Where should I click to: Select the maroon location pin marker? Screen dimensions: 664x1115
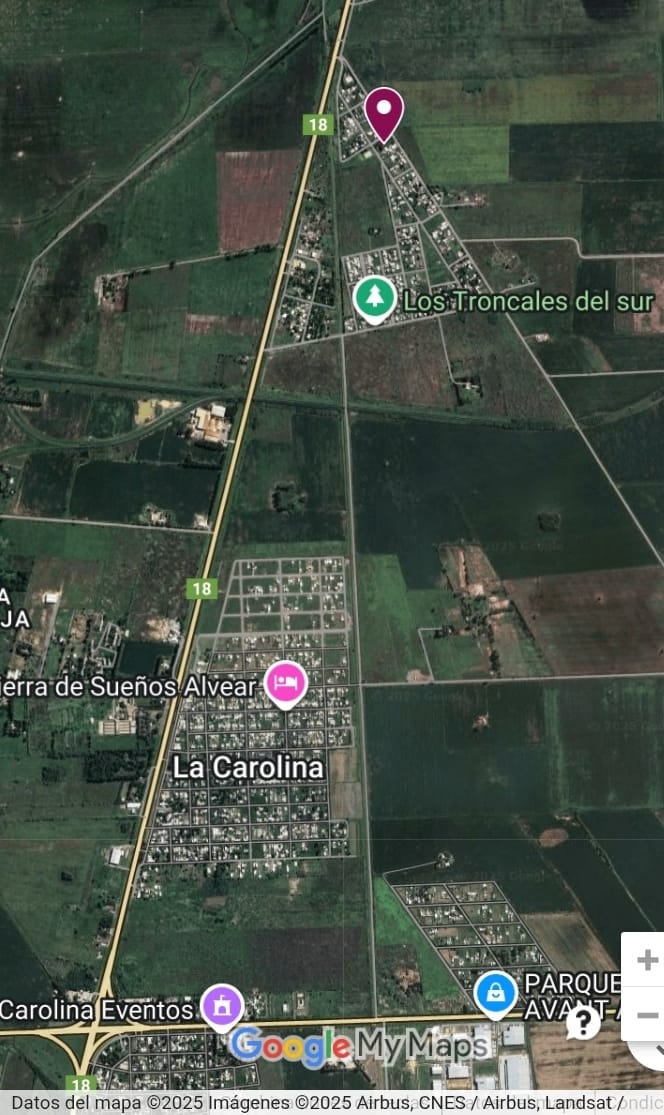[x=383, y=112]
